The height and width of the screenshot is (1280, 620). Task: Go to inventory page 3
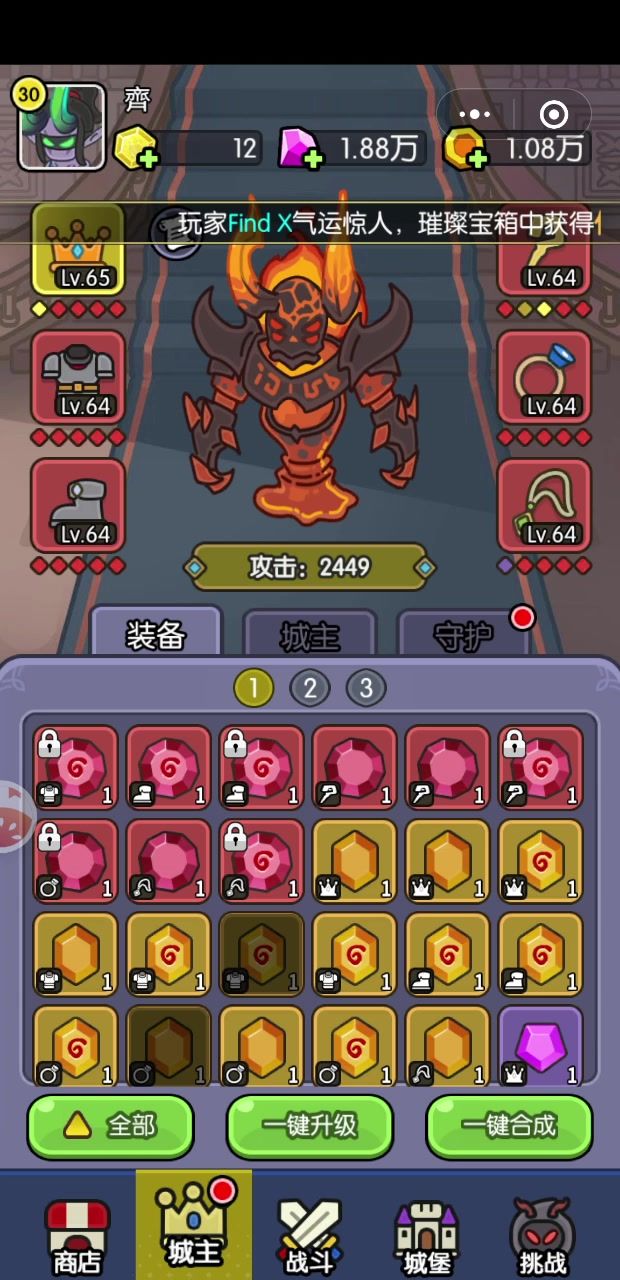pyautogui.click(x=366, y=688)
